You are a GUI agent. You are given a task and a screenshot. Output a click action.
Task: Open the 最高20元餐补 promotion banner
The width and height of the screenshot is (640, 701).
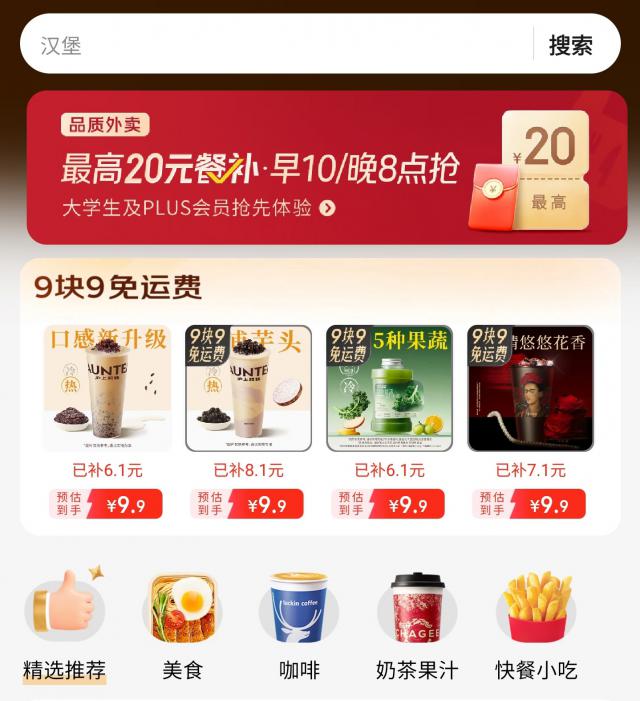tap(260, 168)
